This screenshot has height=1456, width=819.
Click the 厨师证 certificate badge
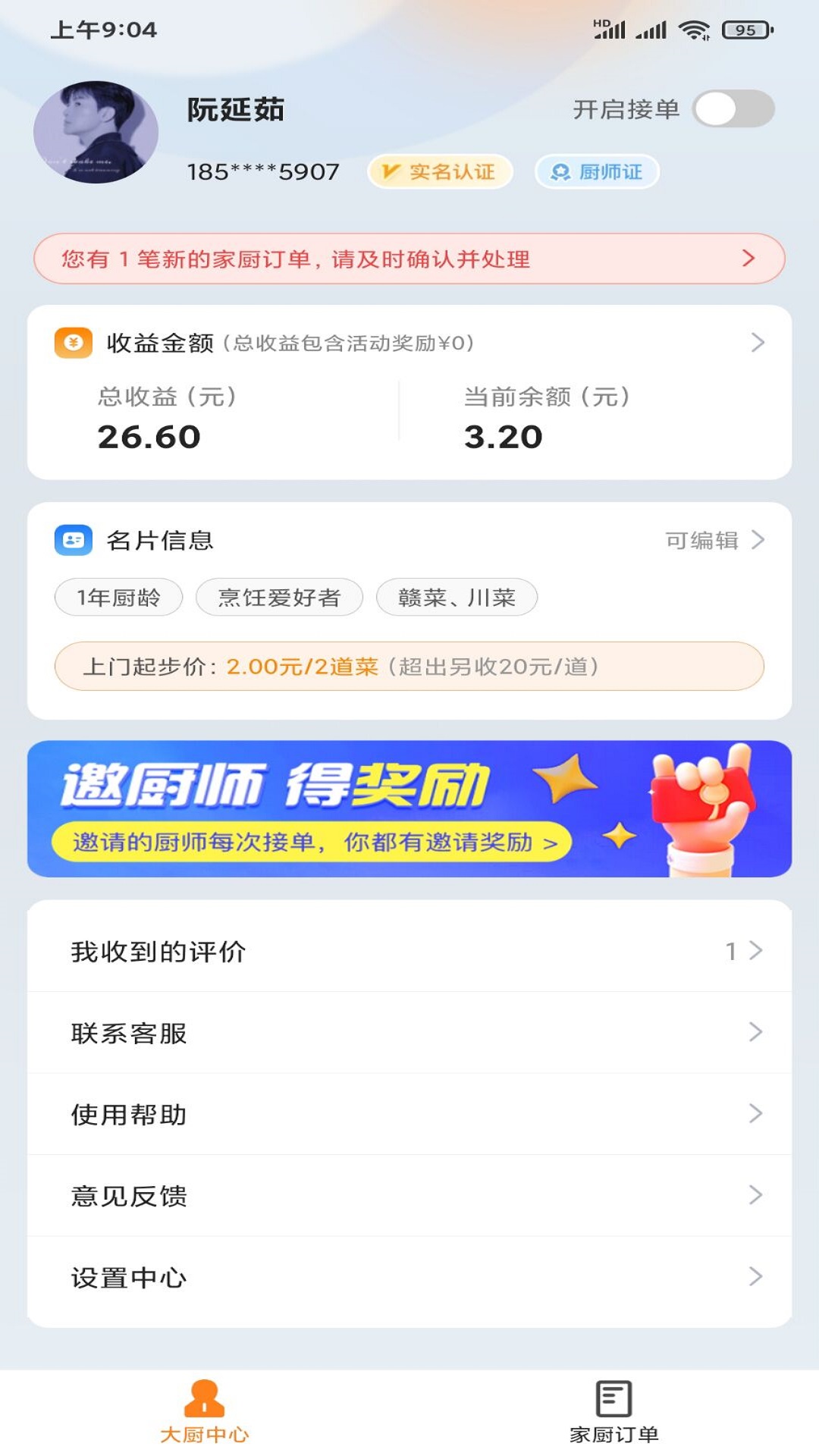(x=597, y=172)
